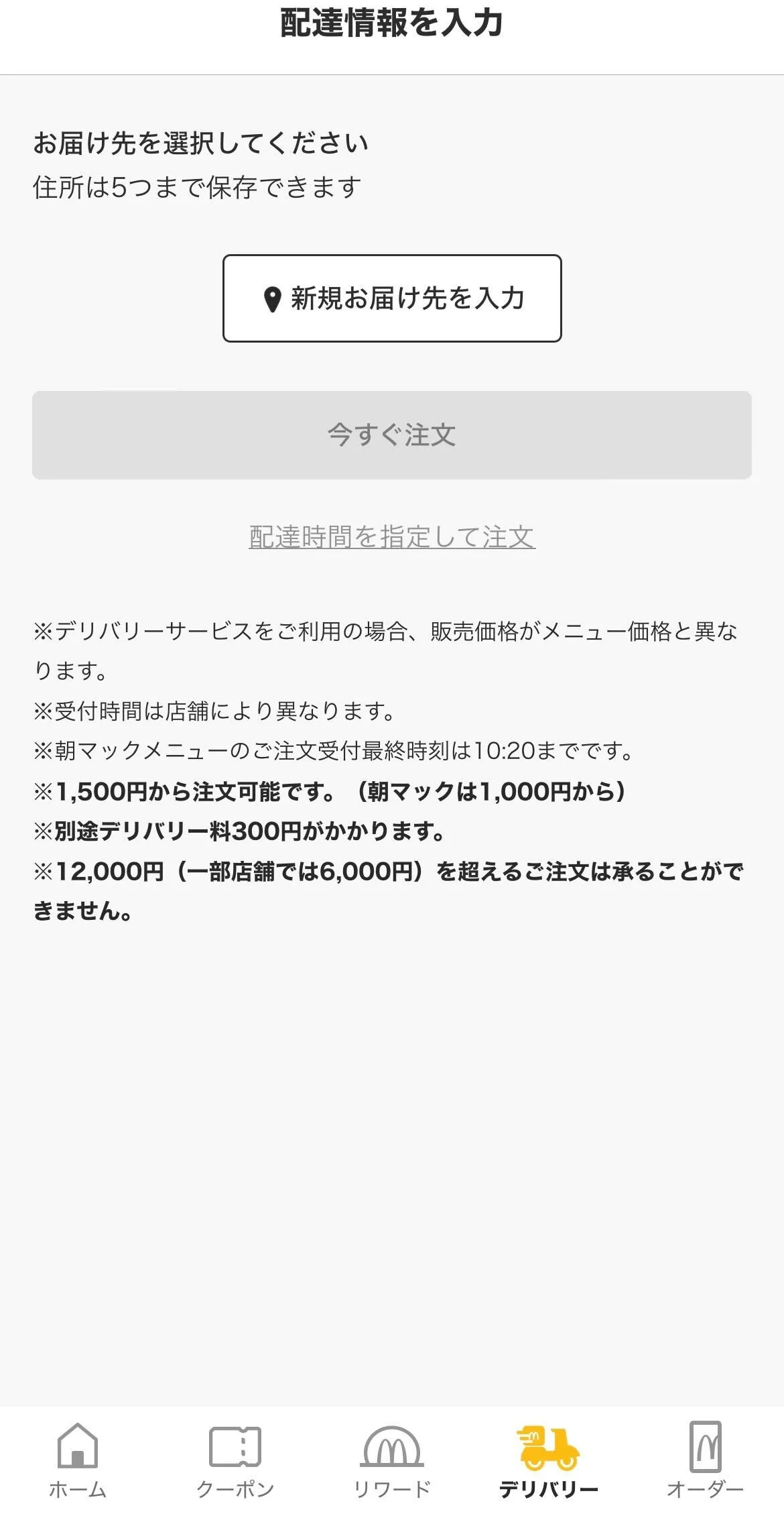The height and width of the screenshot is (1526, 784).
Task: Click the 今すぐ注文 order button
Action: (392, 434)
